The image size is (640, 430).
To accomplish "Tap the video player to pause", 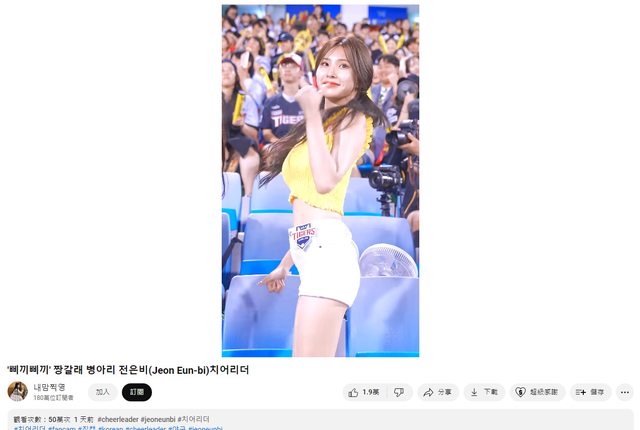I will (x=320, y=181).
